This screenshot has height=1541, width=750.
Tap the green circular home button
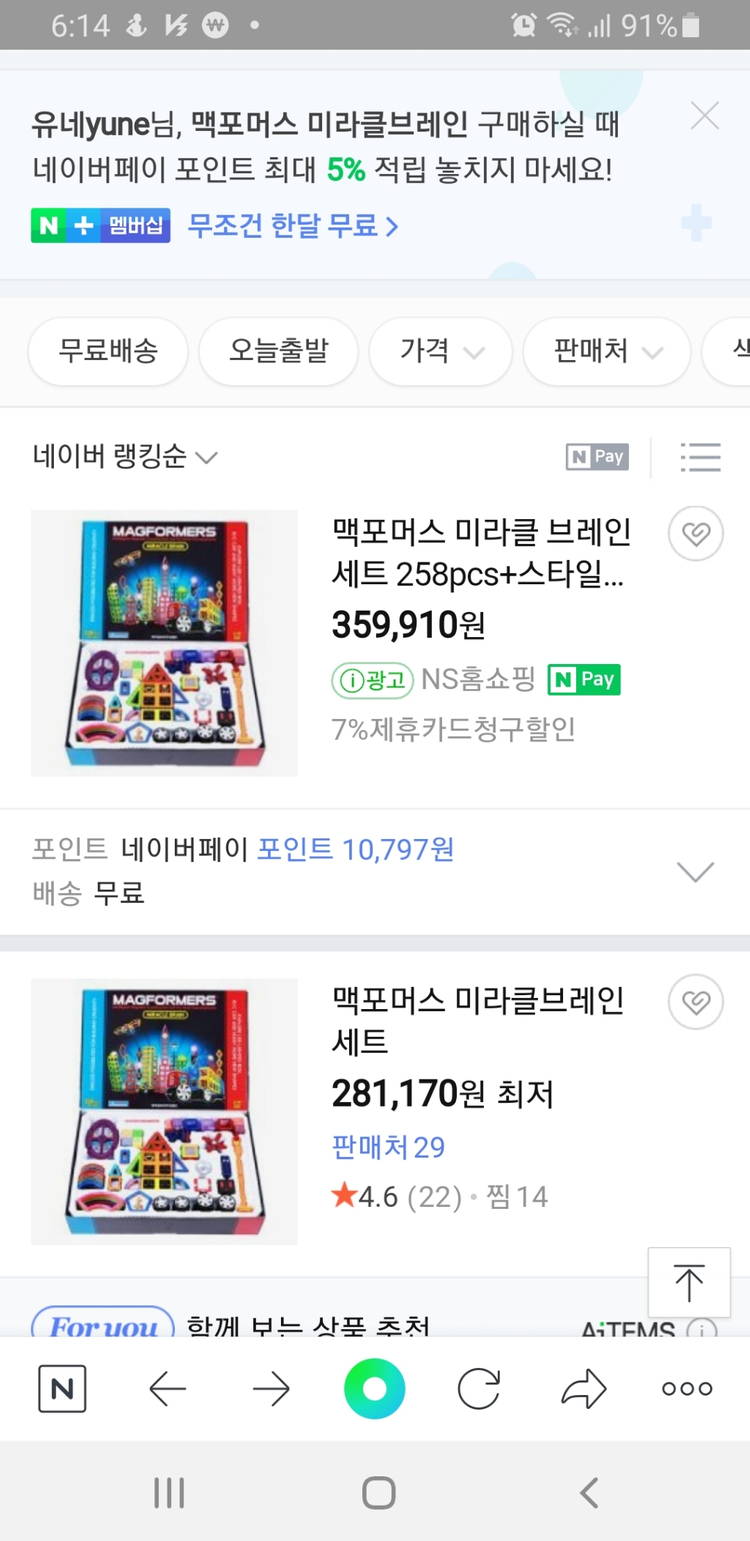coord(375,1388)
